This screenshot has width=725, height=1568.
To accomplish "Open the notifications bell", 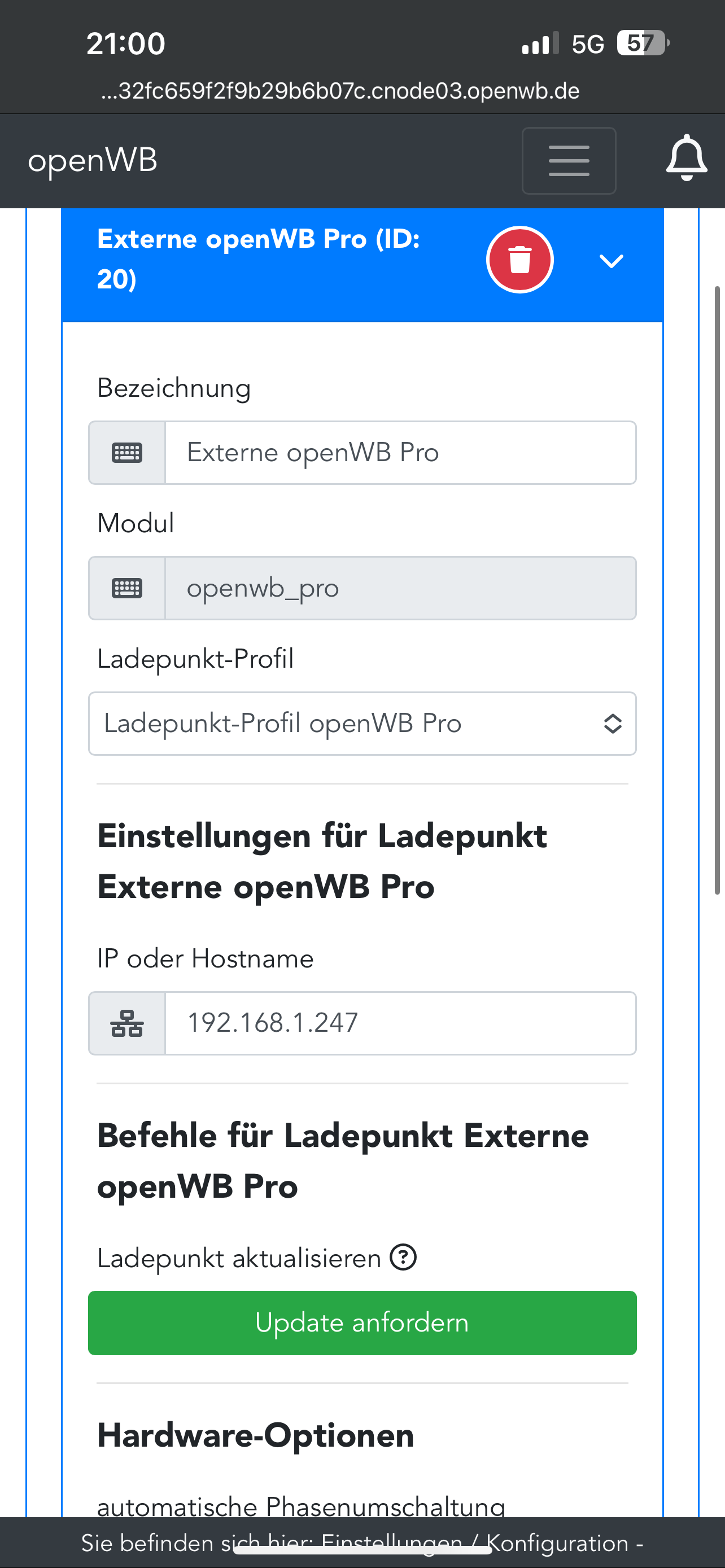I will point(686,158).
